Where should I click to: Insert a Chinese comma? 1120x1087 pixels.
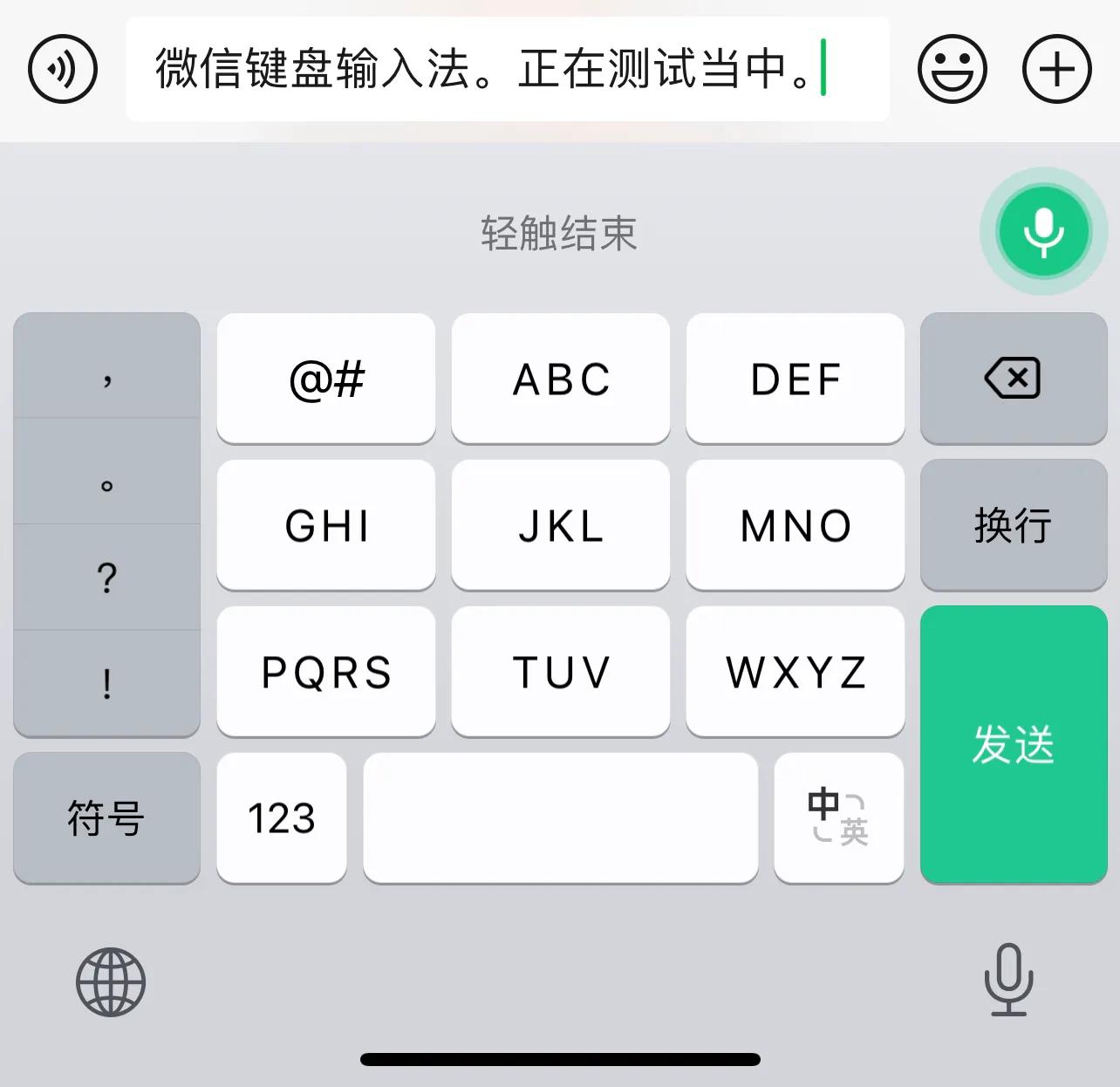(106, 368)
